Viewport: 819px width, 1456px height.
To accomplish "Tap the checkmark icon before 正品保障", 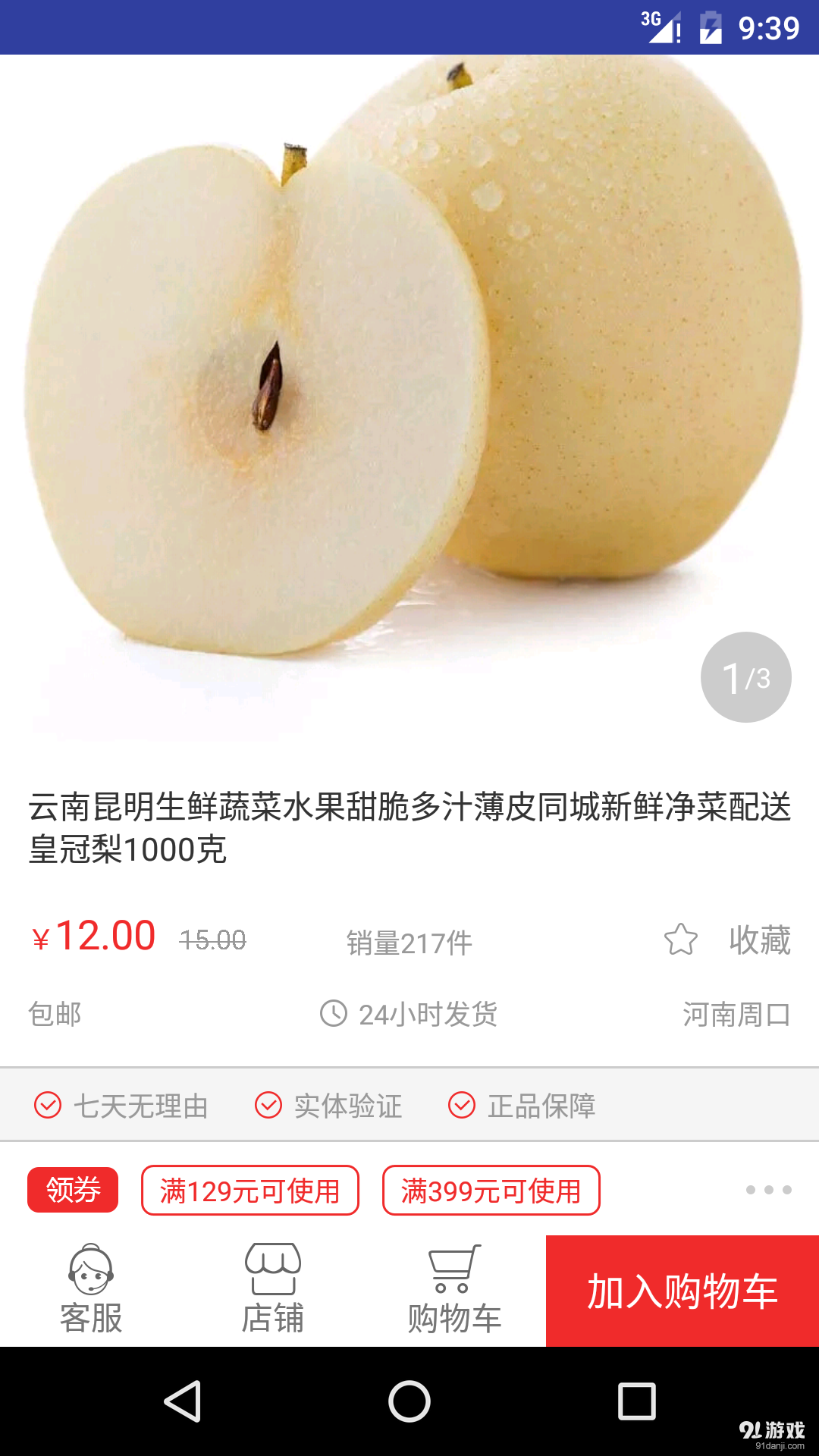I will coord(462,1106).
